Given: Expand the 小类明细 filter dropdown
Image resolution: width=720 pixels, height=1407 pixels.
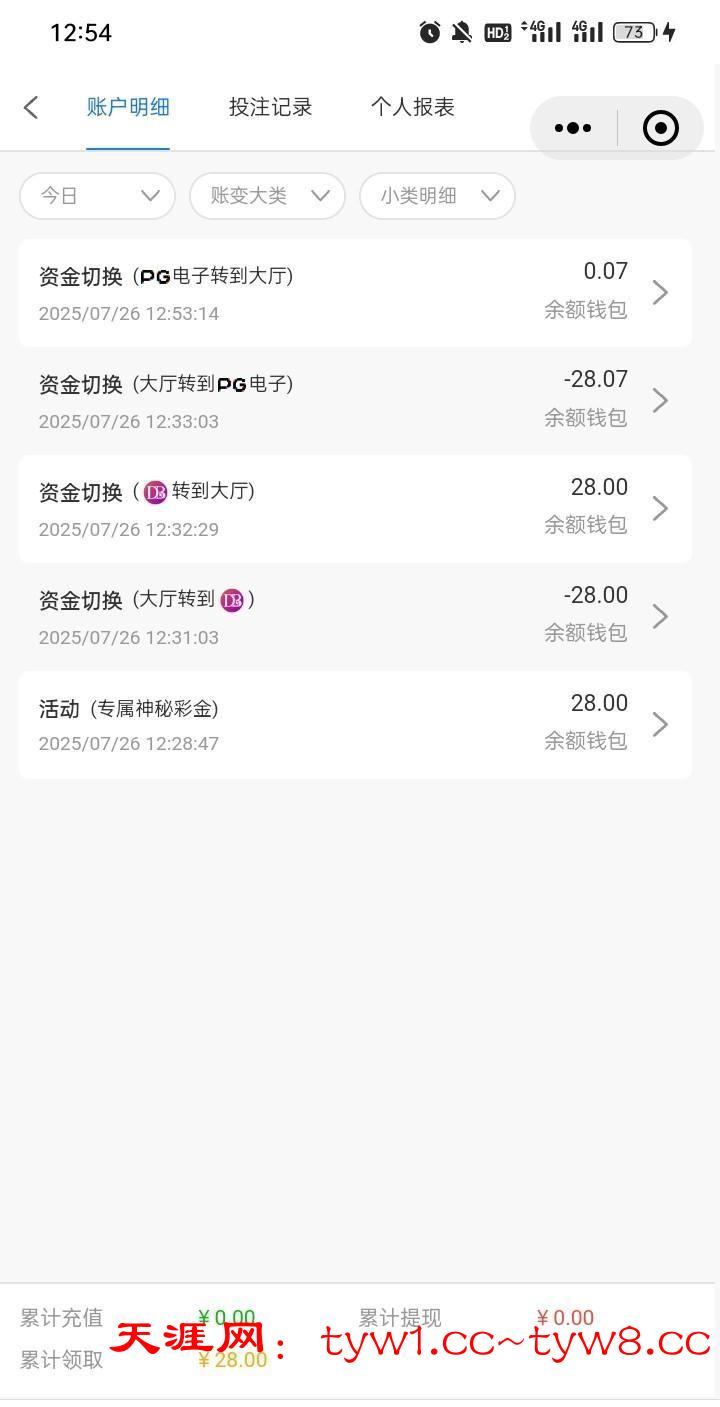Looking at the screenshot, I should click(437, 196).
